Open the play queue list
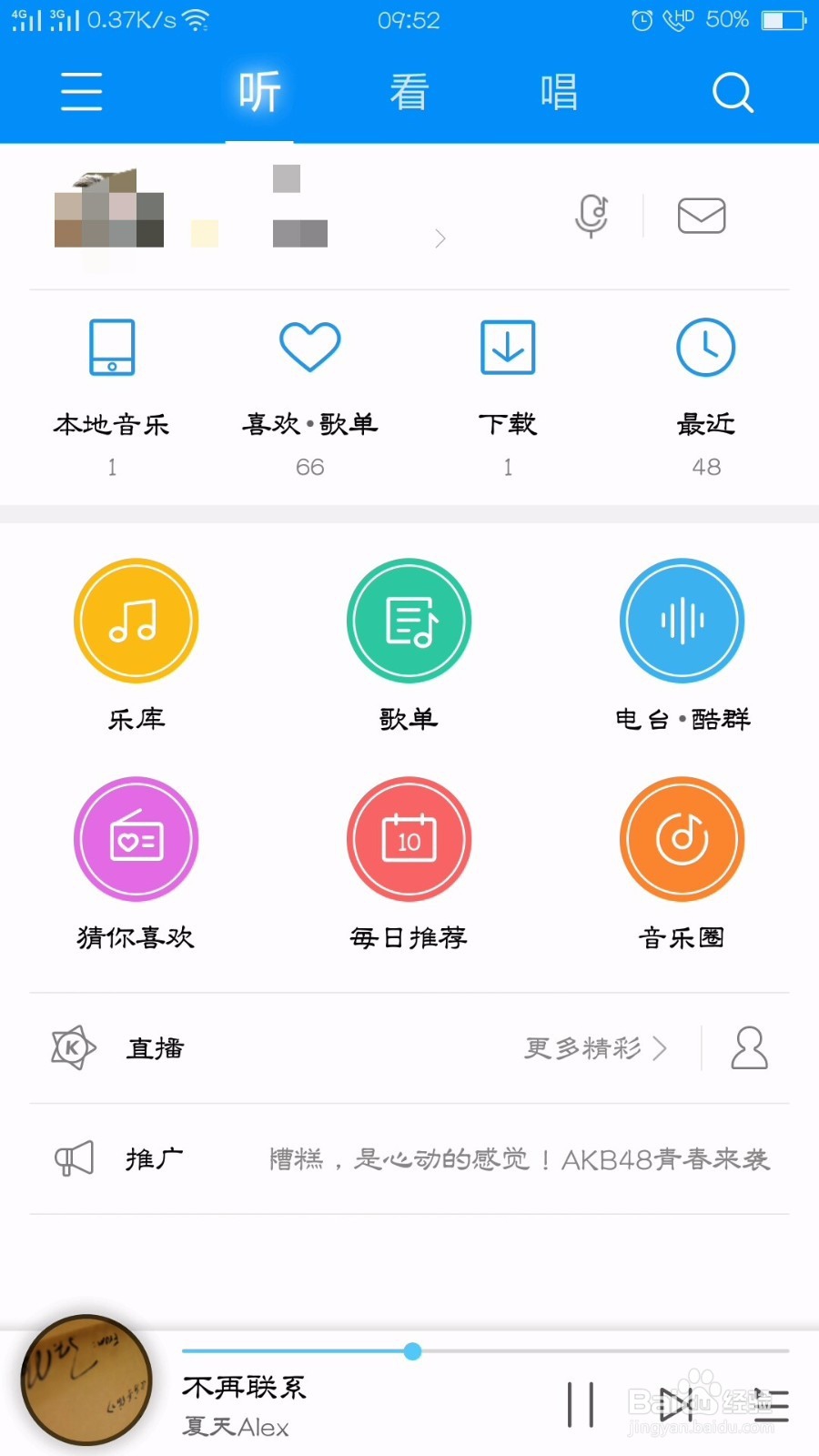 pos(770,1404)
